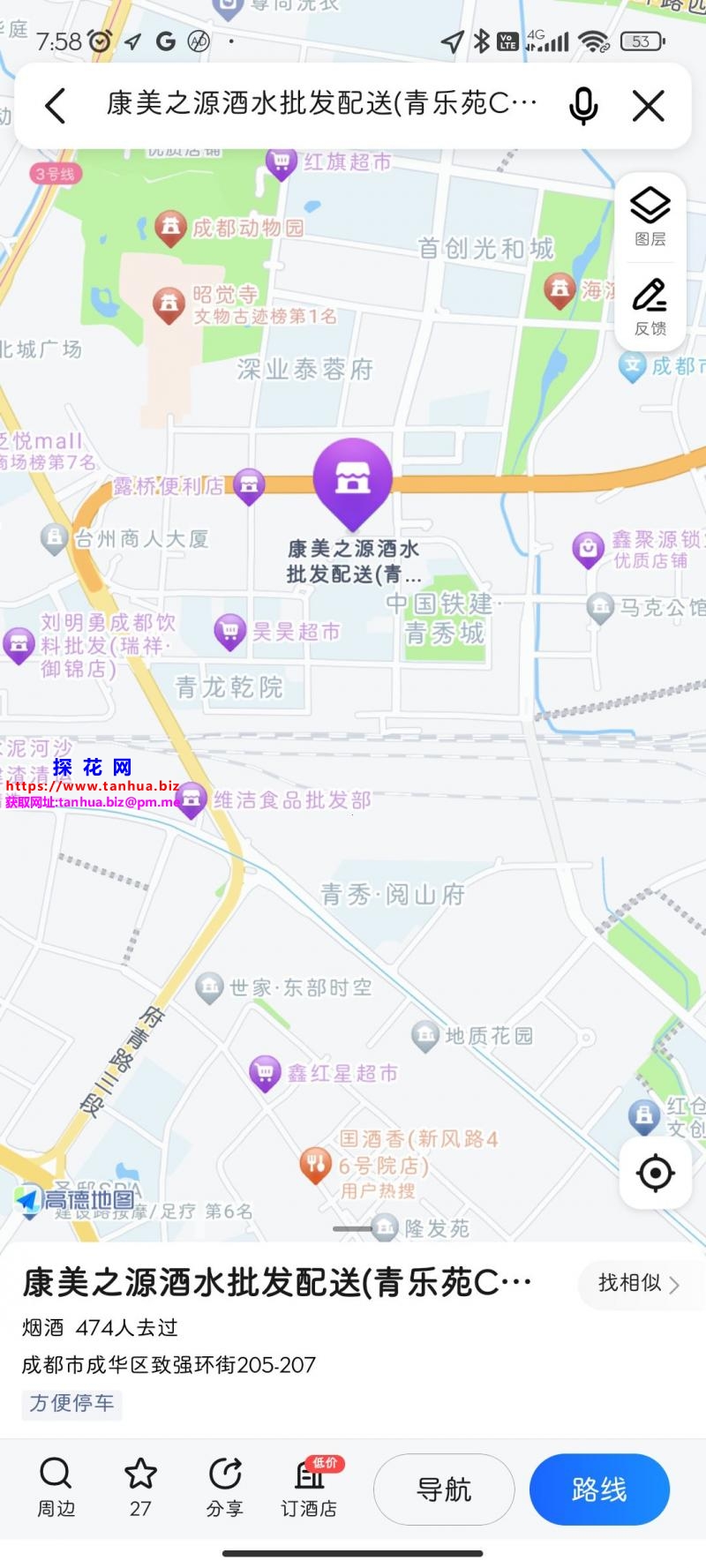Open 反馈 to report a map issue
Viewport: 706px width, 1568px height.
[x=650, y=306]
